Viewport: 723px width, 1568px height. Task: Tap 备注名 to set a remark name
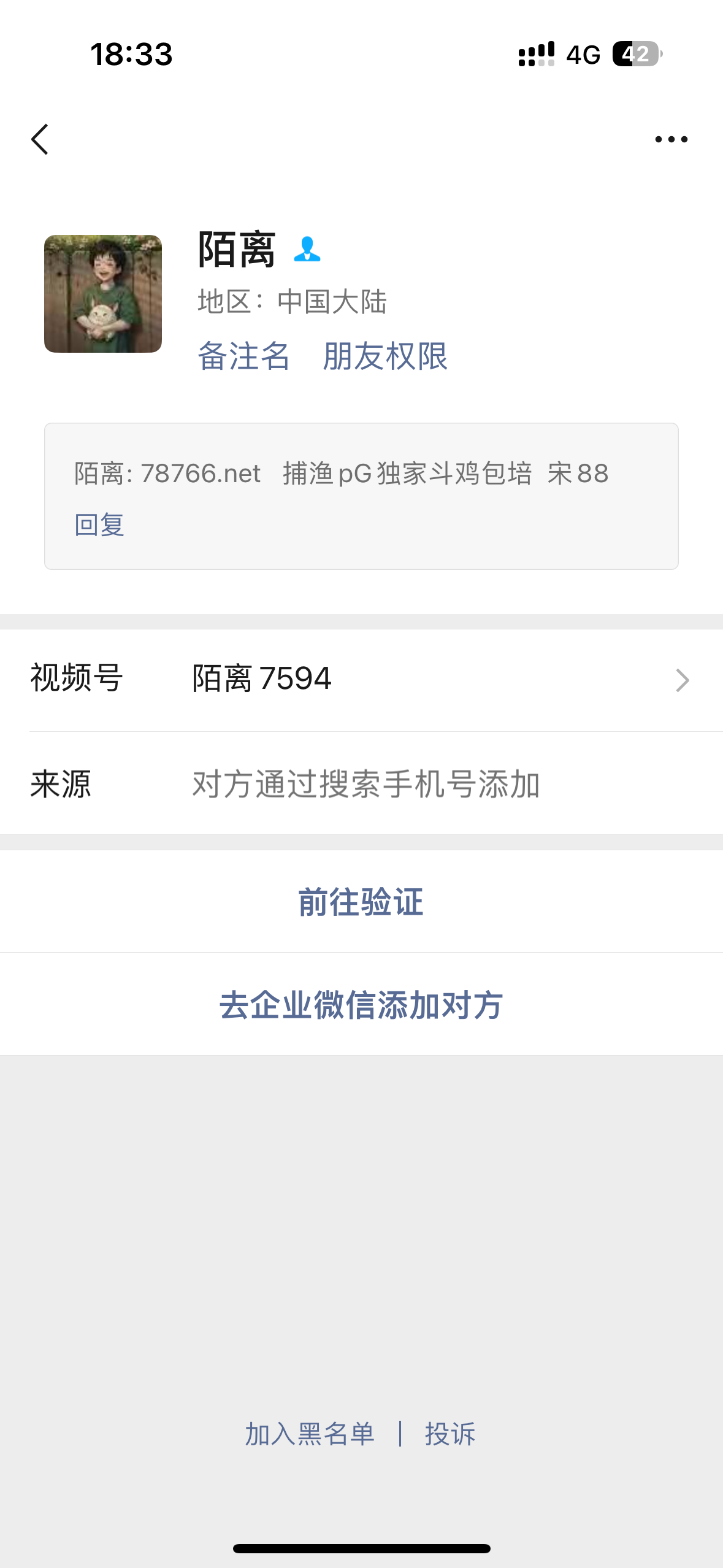(245, 358)
